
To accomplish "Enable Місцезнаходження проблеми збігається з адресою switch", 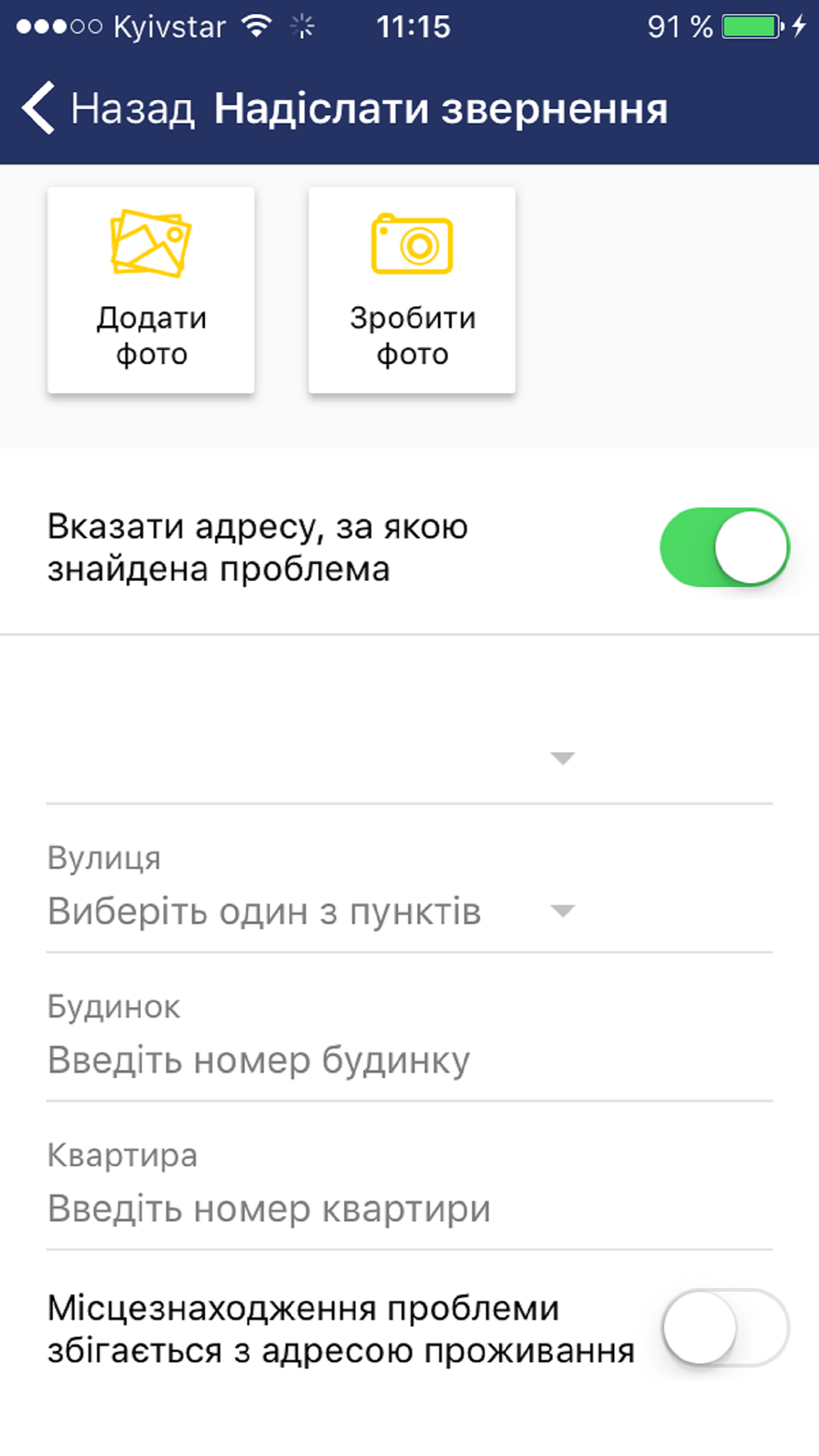I will point(724,1327).
